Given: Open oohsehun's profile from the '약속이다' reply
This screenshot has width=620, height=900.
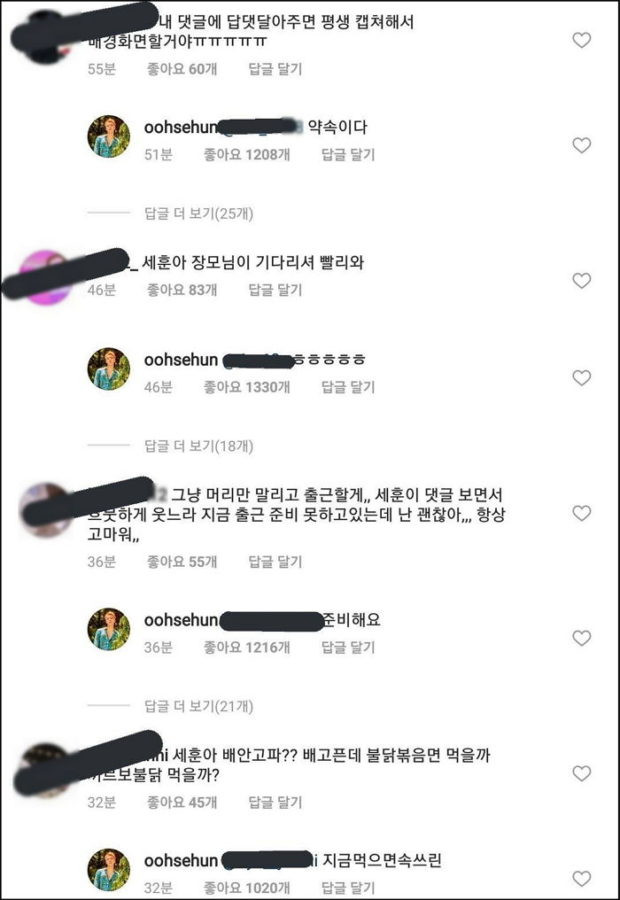Looking at the screenshot, I should point(109,136).
